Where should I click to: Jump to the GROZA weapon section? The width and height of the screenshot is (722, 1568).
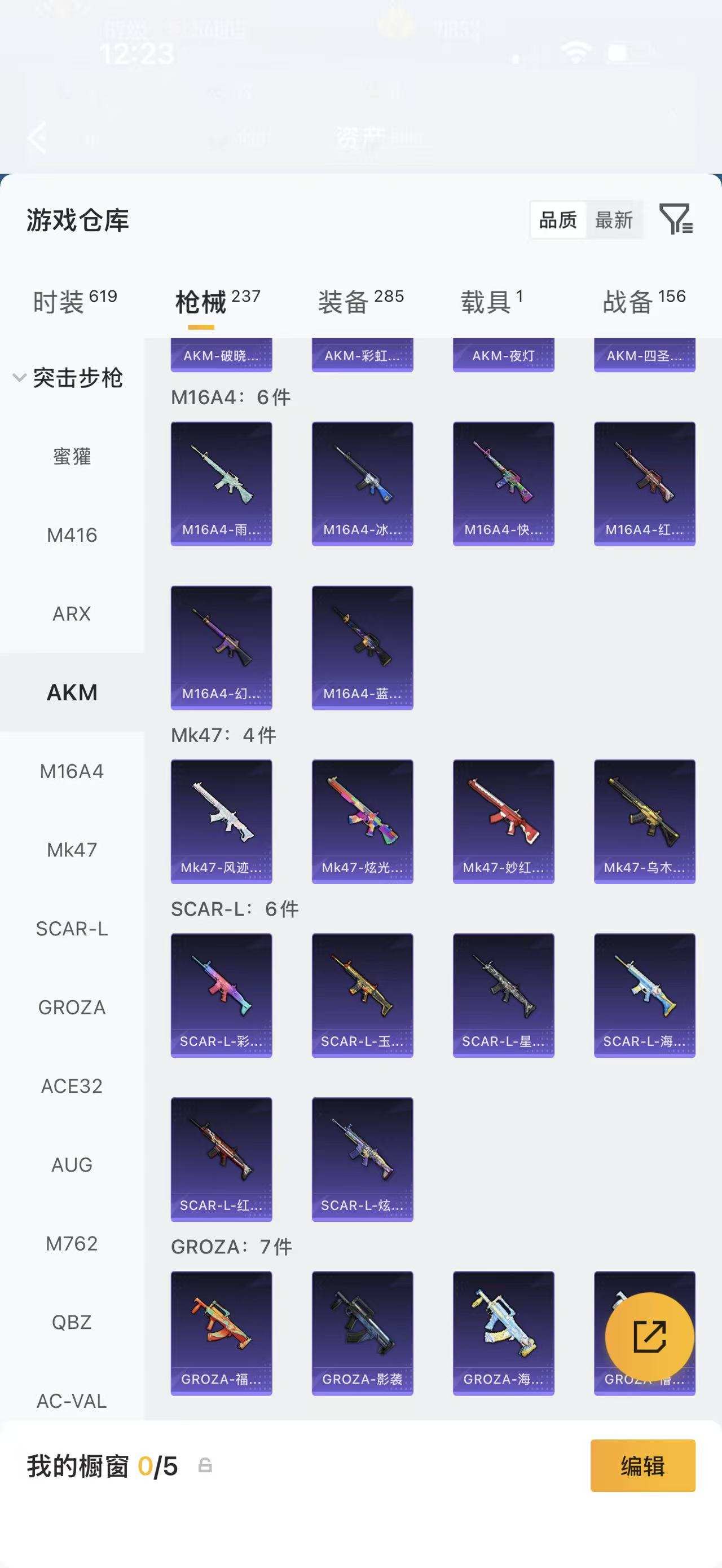pyautogui.click(x=72, y=1008)
